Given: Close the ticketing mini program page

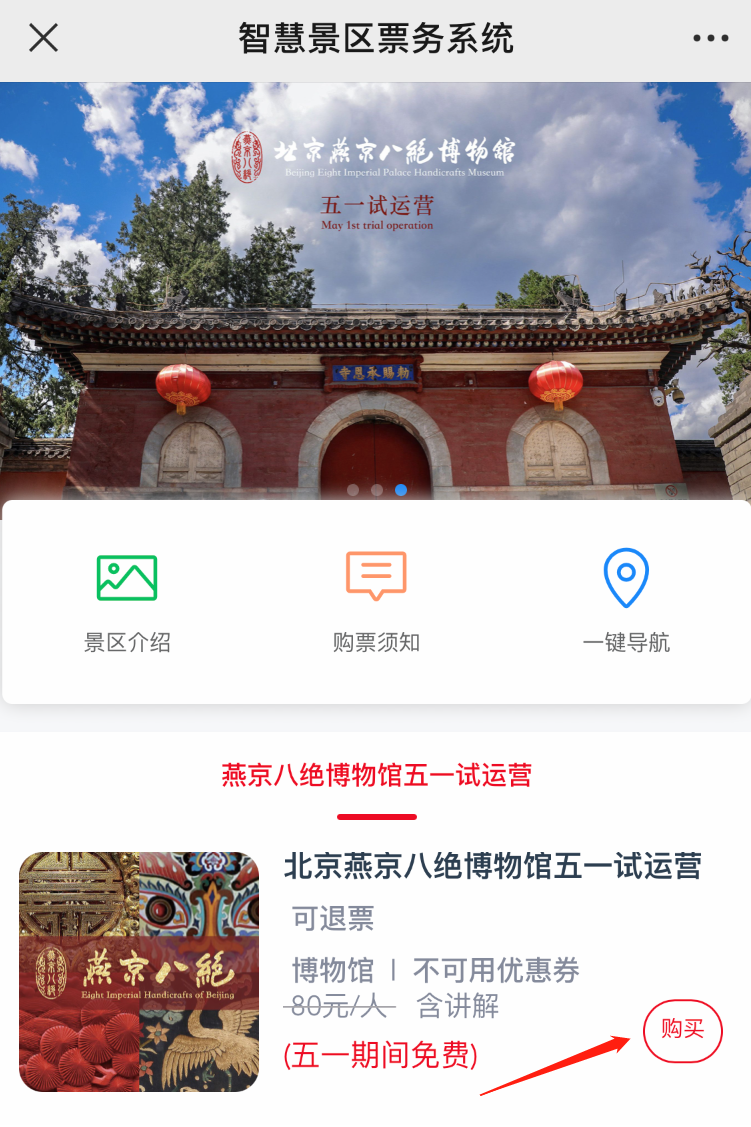Looking at the screenshot, I should 43,38.
